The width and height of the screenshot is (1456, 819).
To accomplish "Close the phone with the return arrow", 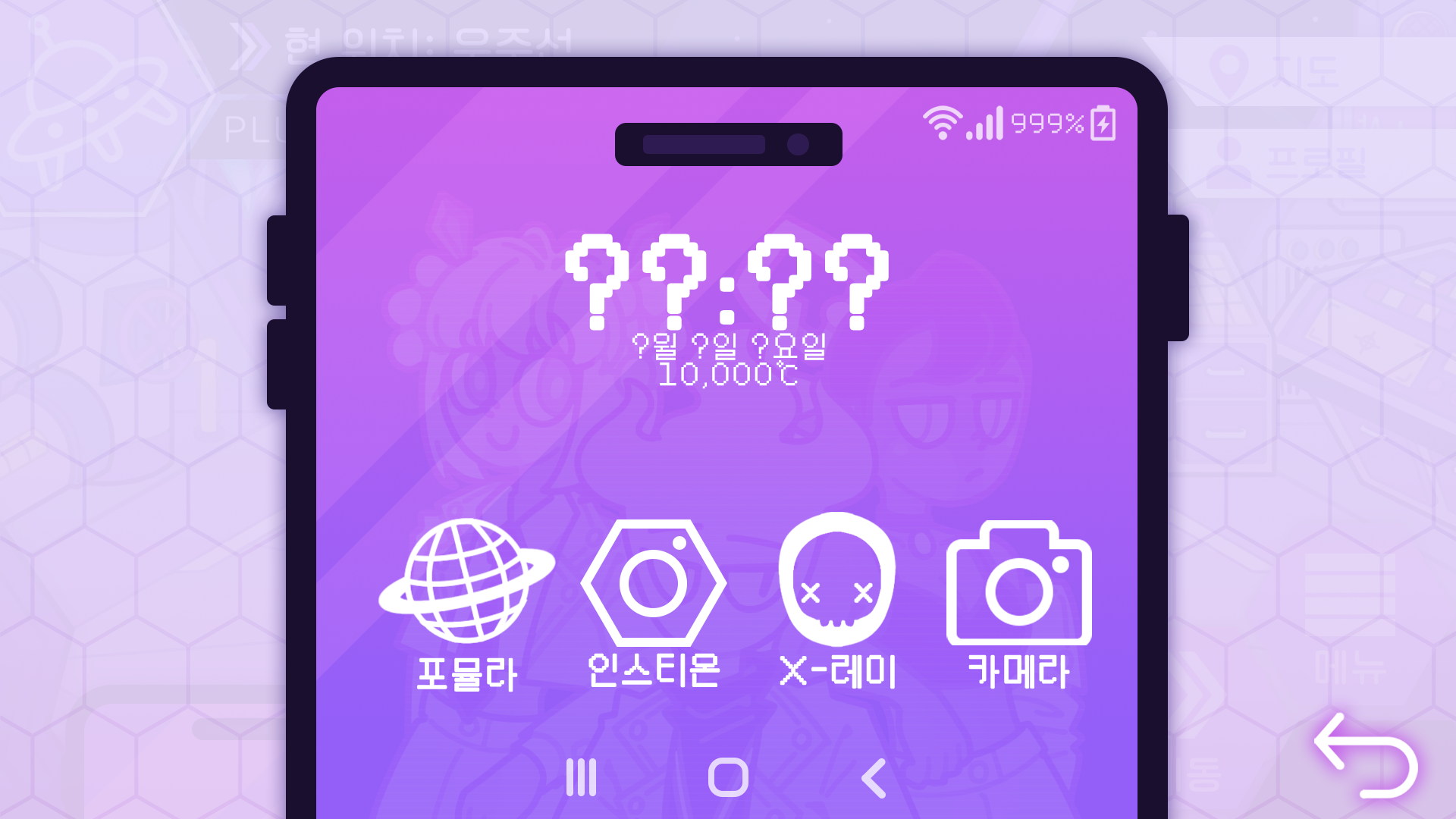I will [x=1366, y=755].
